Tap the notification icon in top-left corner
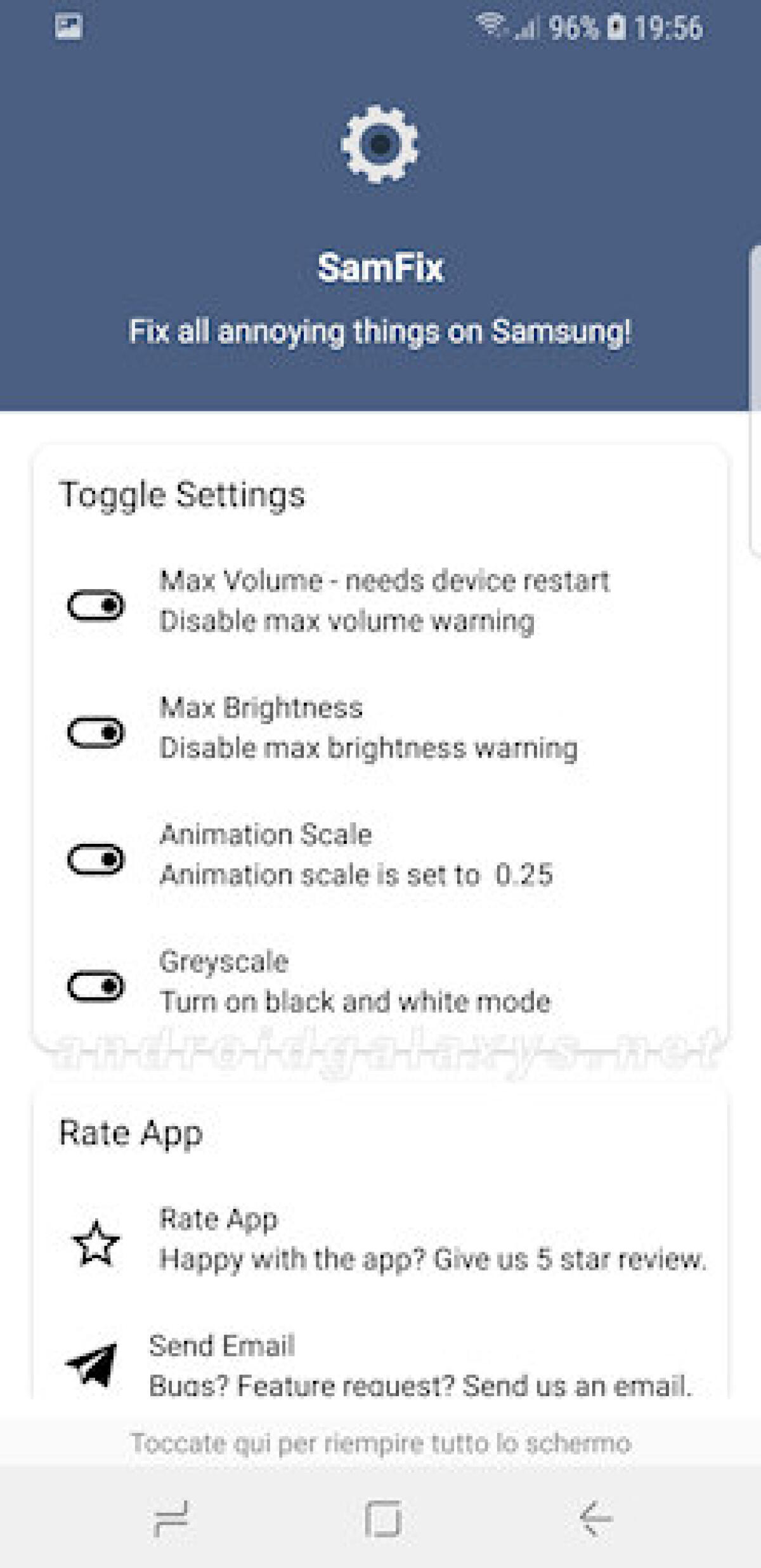Image resolution: width=761 pixels, height=1568 pixels. (70, 24)
